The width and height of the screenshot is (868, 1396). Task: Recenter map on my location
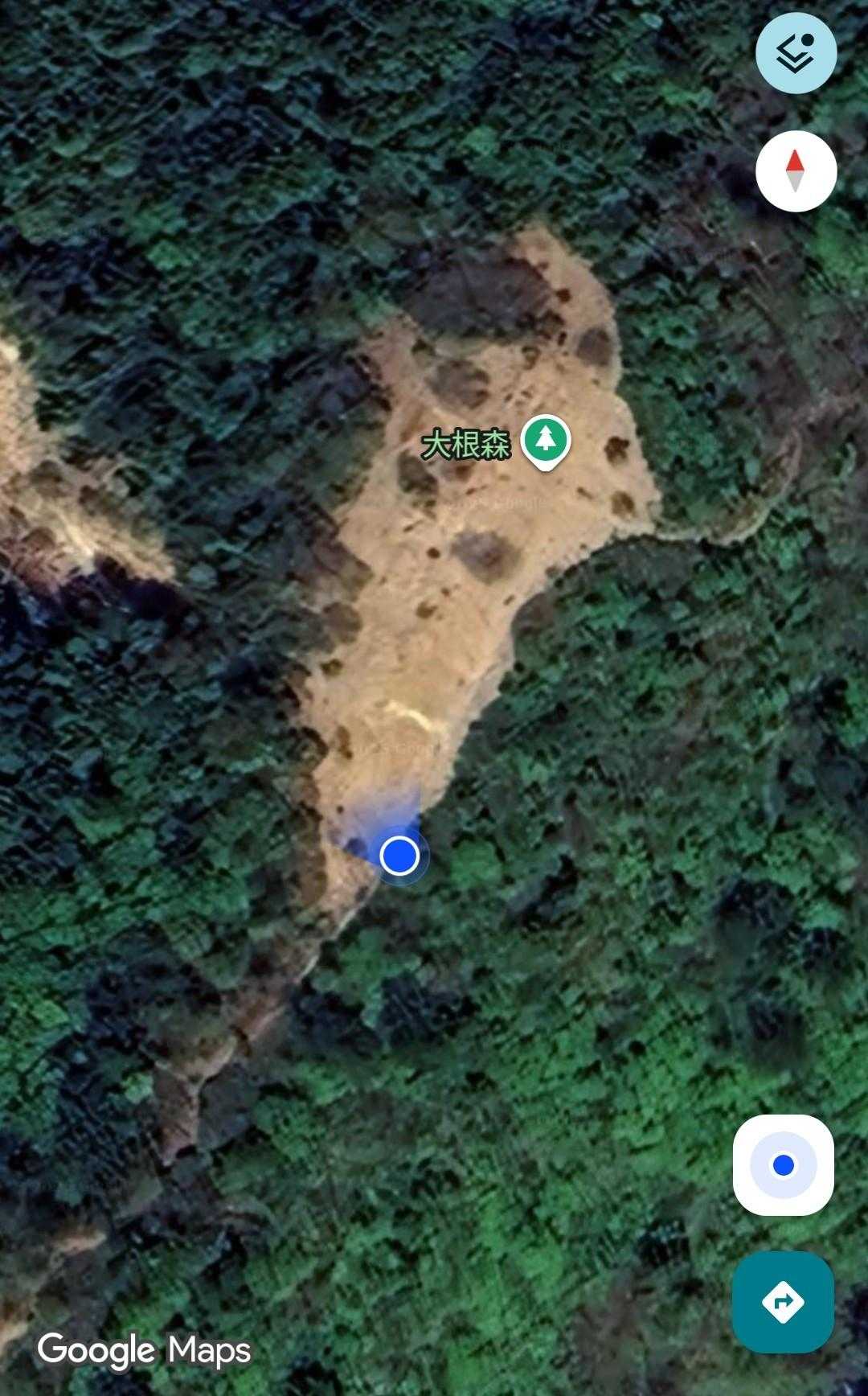coord(783,1164)
